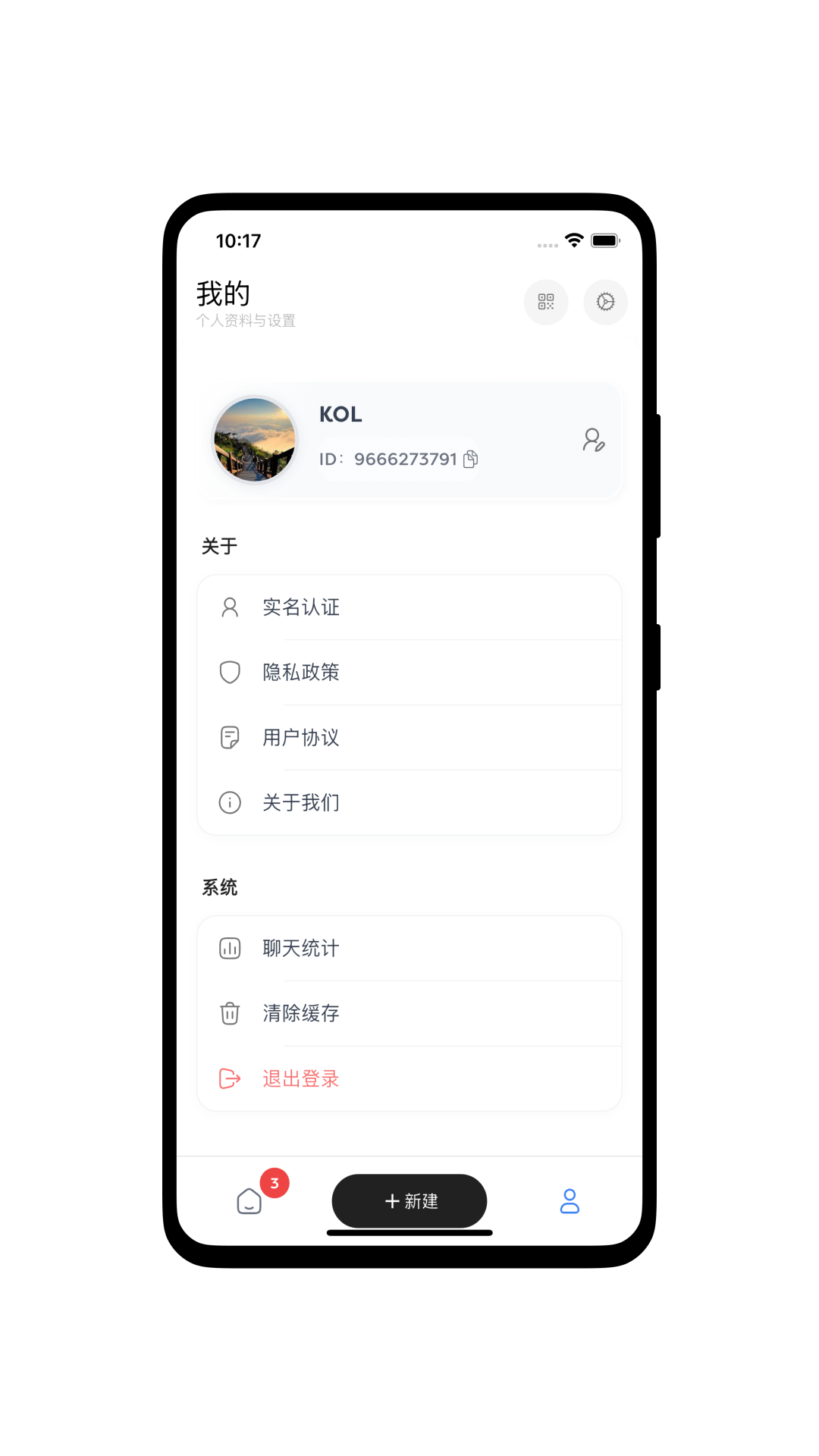Select the profile tab in bottom bar
Viewport: 819px width, 1456px height.
coord(570,1201)
